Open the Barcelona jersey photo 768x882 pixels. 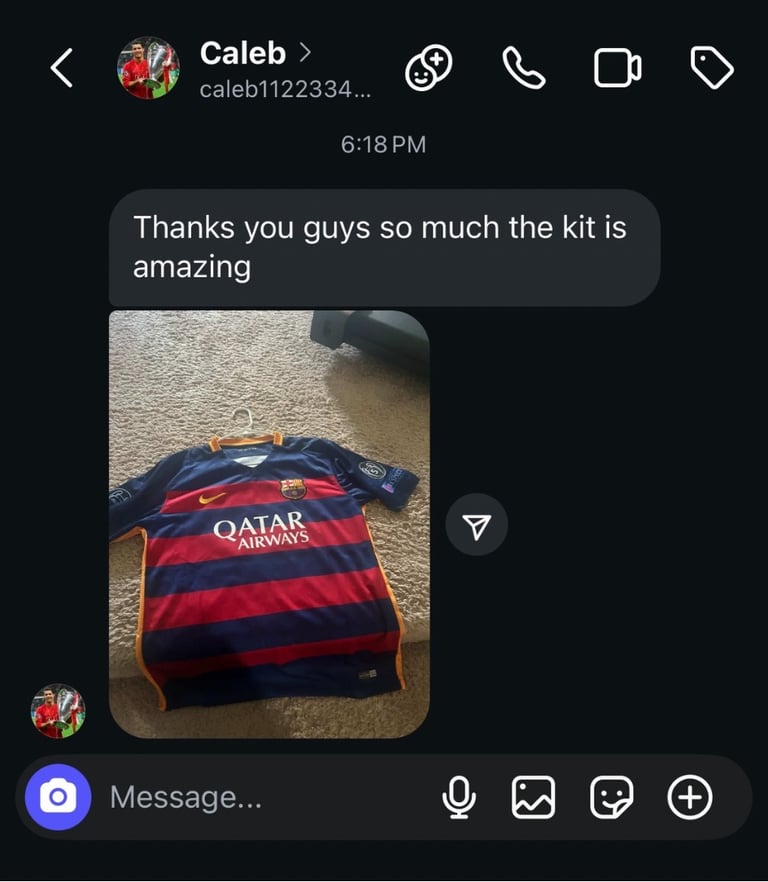pyautogui.click(x=269, y=524)
